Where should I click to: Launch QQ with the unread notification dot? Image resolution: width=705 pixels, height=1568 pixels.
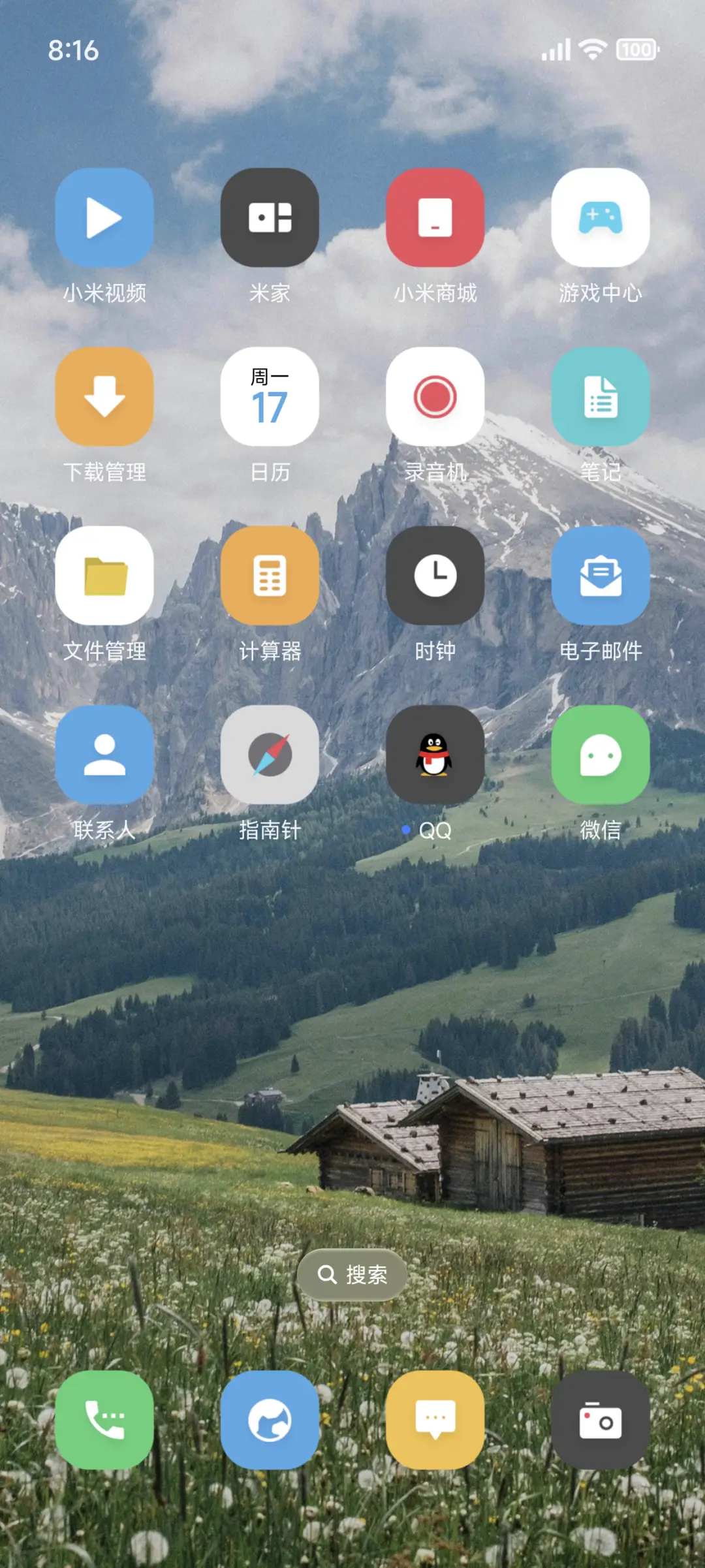coord(435,754)
